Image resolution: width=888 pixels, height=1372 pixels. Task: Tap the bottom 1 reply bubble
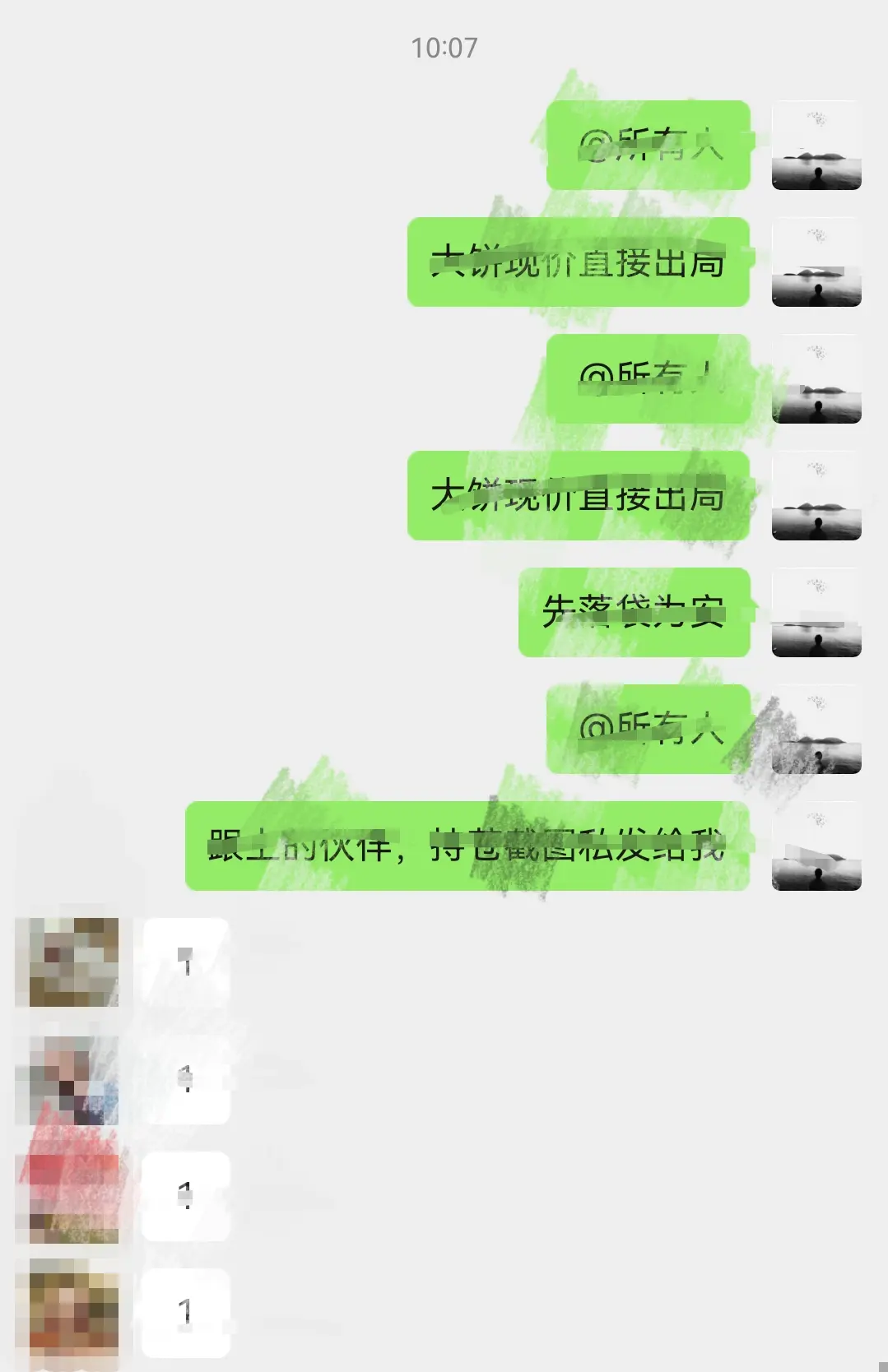pyautogui.click(x=184, y=1309)
